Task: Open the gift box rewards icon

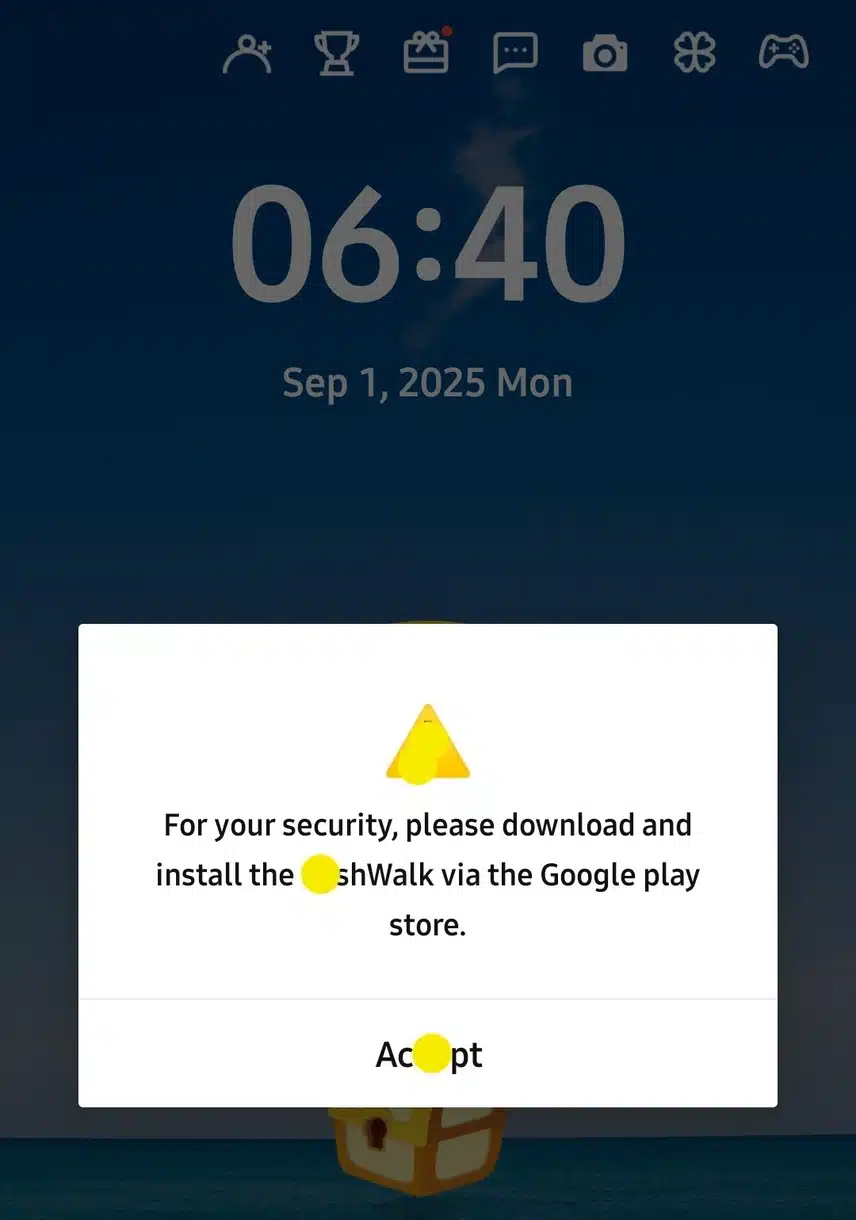Action: (427, 52)
